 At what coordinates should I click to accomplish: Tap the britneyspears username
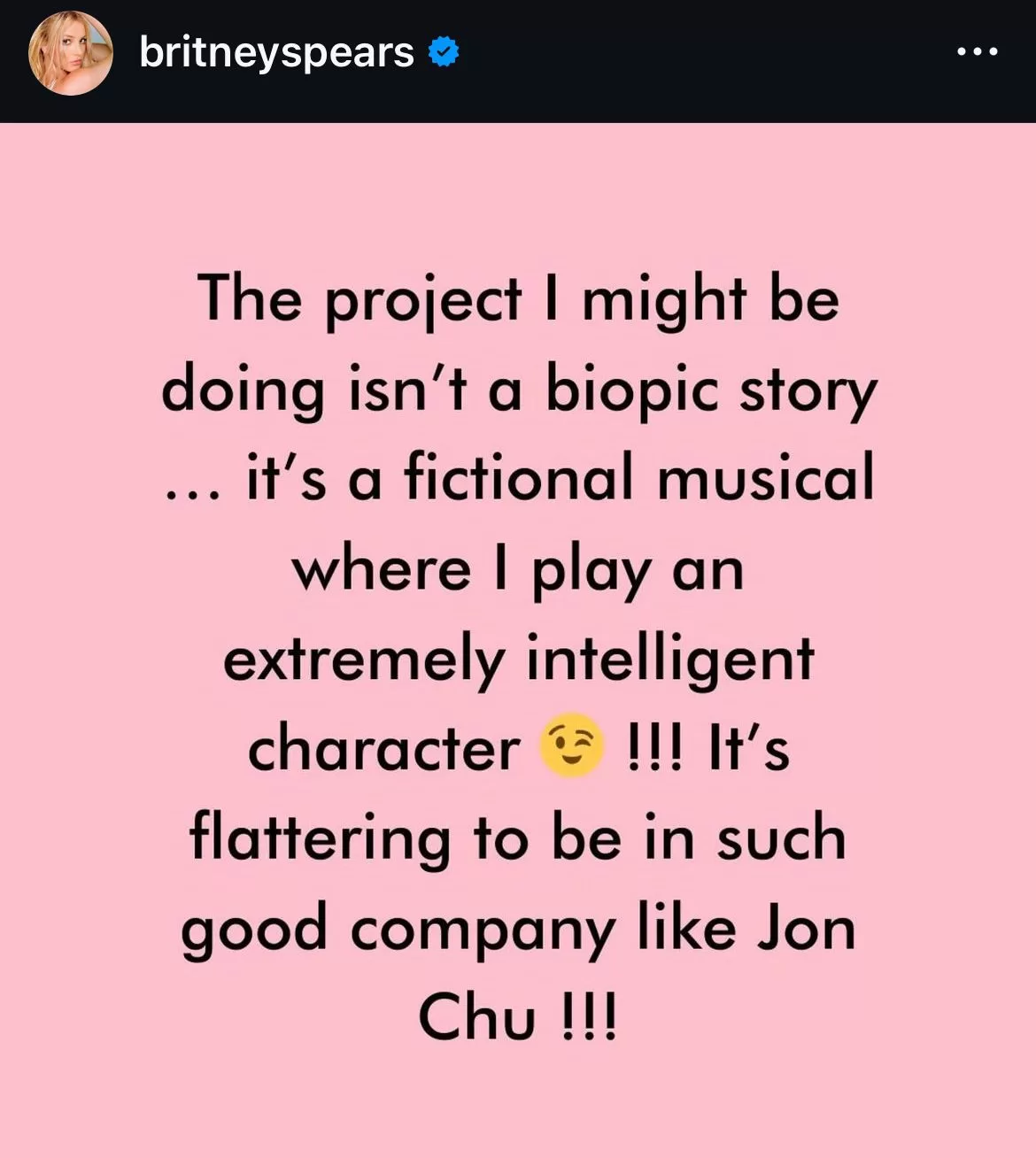pos(276,53)
